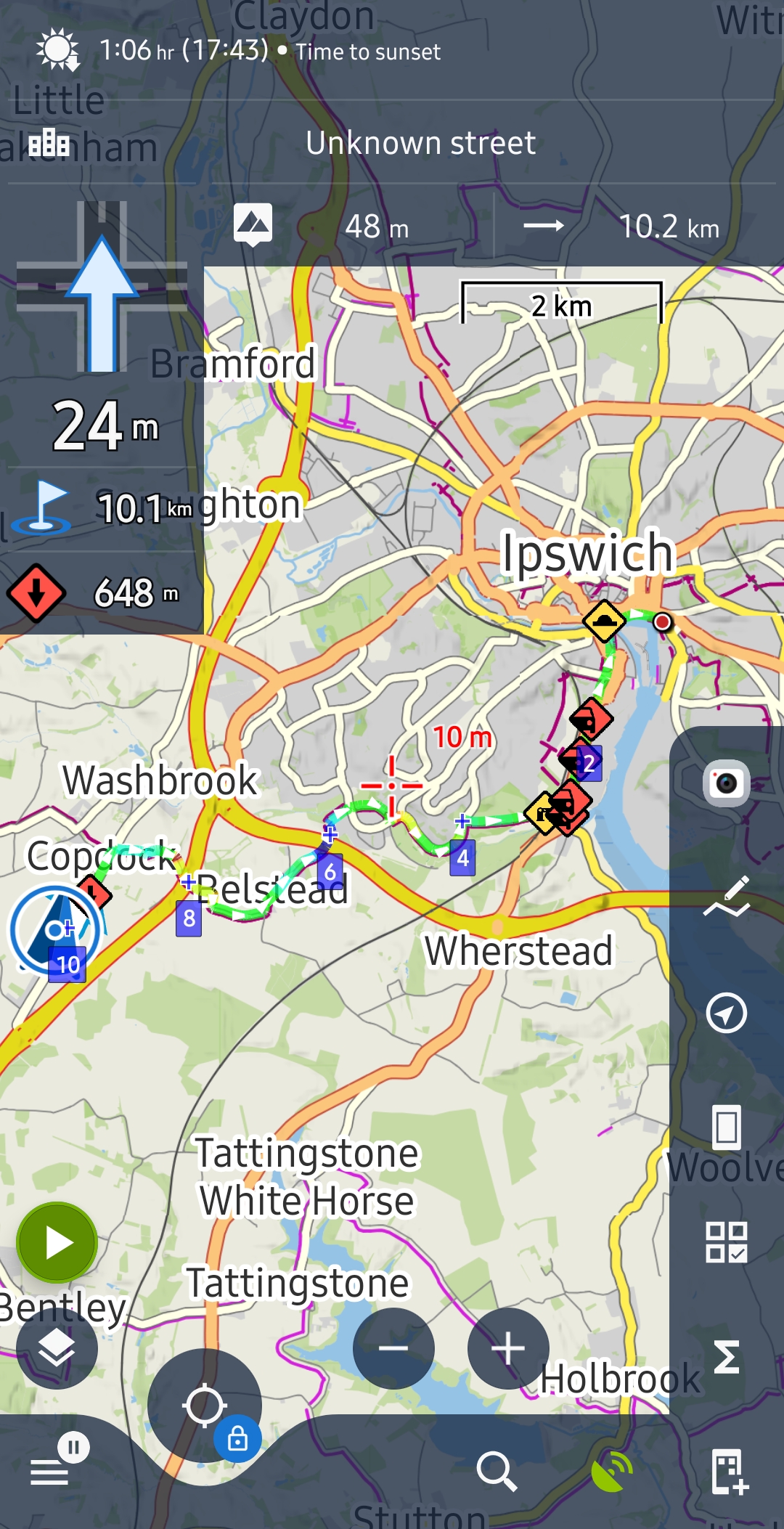Open the time to sunset field
This screenshot has width=784, height=1529.
click(x=240, y=51)
